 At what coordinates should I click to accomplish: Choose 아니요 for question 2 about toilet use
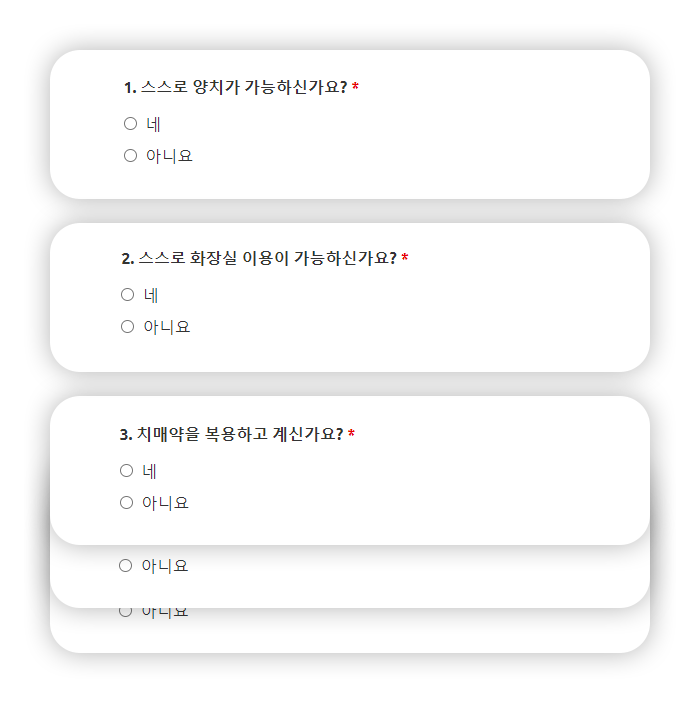[127, 326]
